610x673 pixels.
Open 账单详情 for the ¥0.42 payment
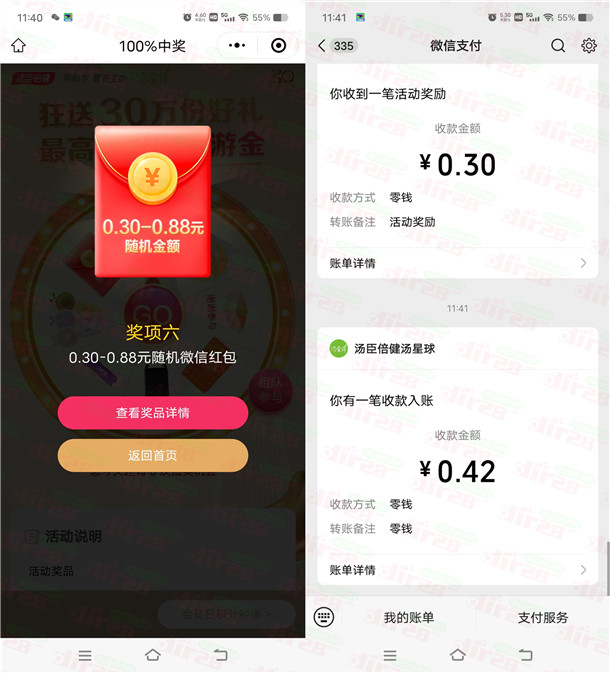(x=458, y=570)
